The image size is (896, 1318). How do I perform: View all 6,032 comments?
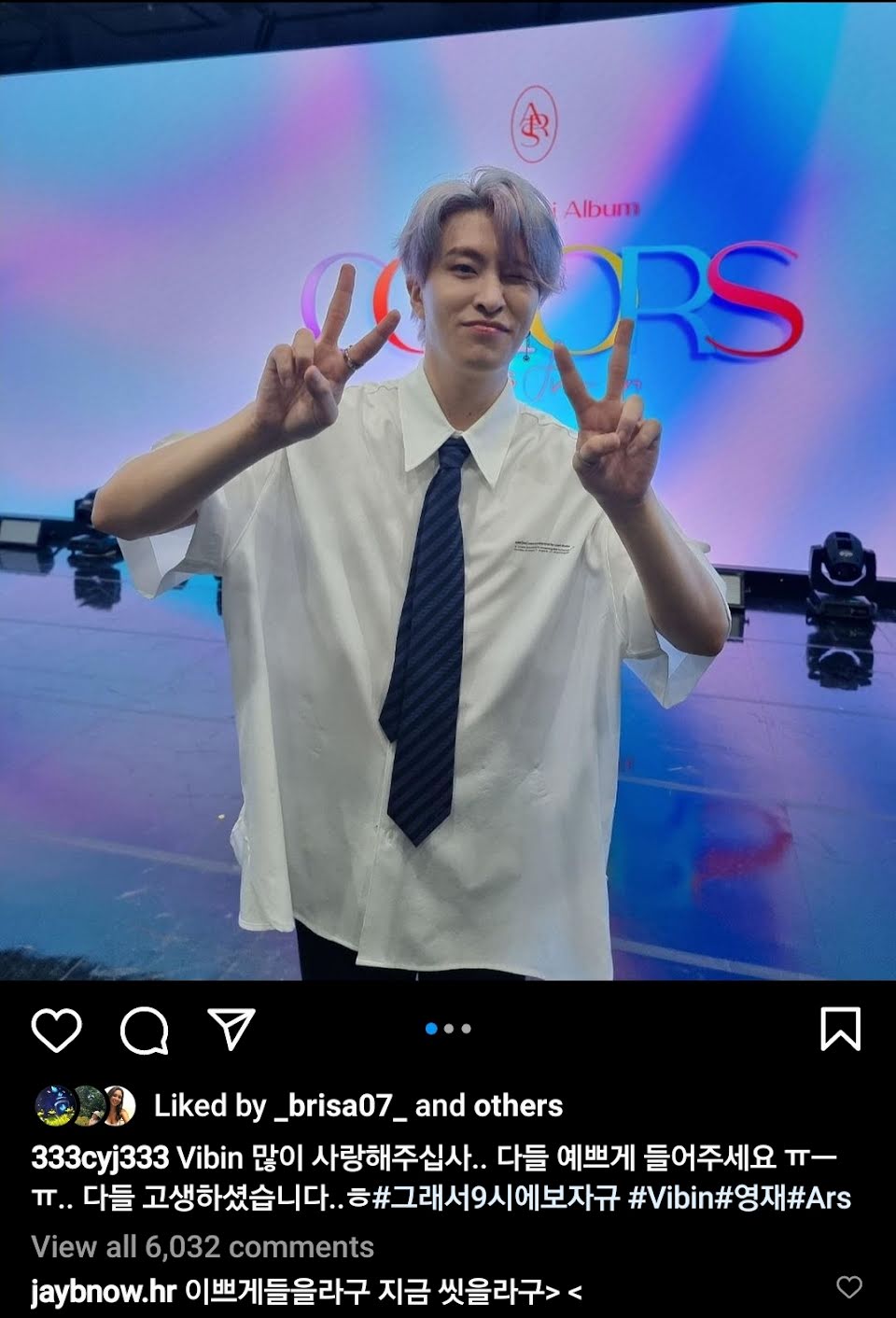[x=203, y=1247]
